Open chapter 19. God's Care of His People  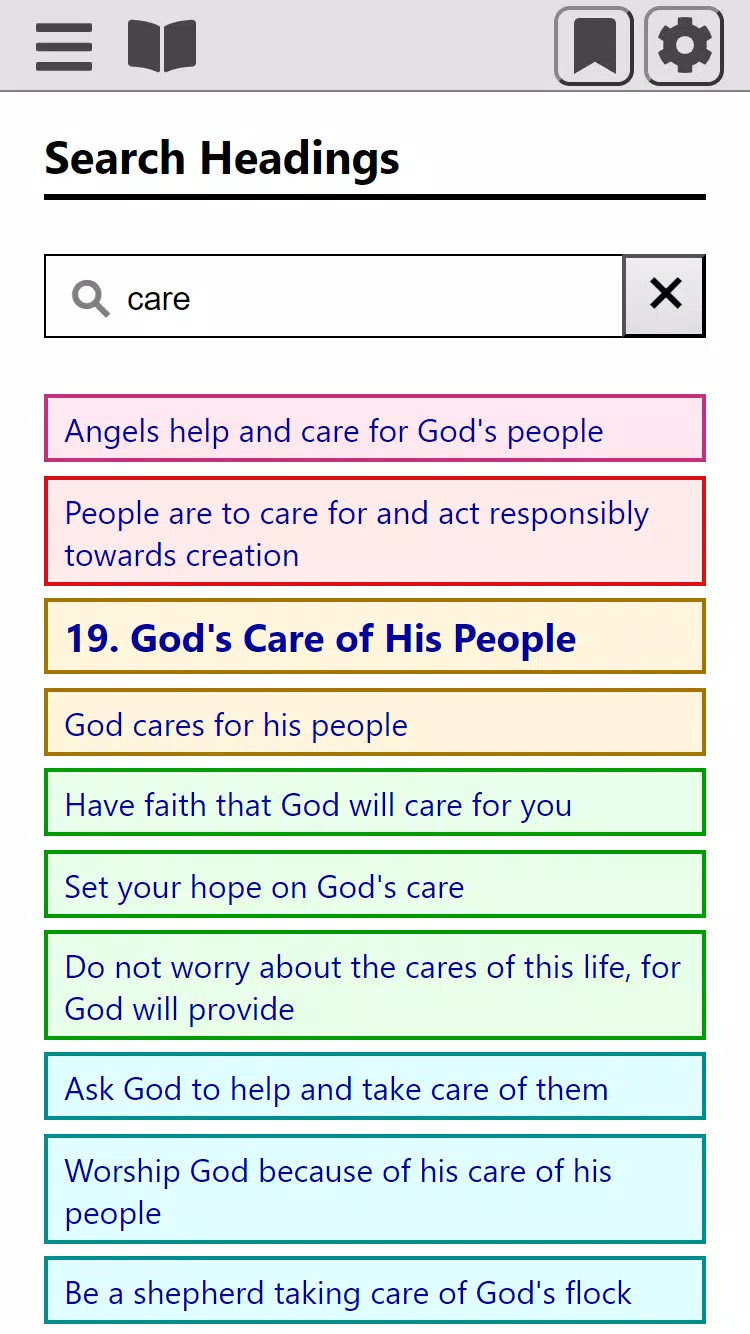pos(375,637)
